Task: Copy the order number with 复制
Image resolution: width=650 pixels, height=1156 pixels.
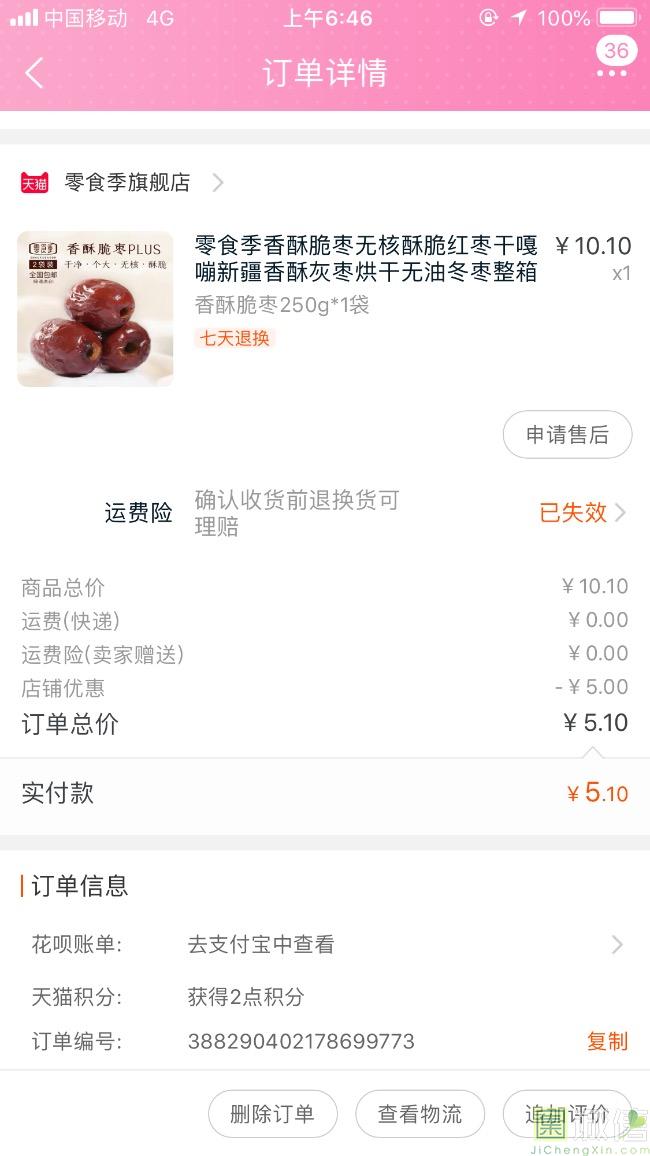Action: (607, 1041)
